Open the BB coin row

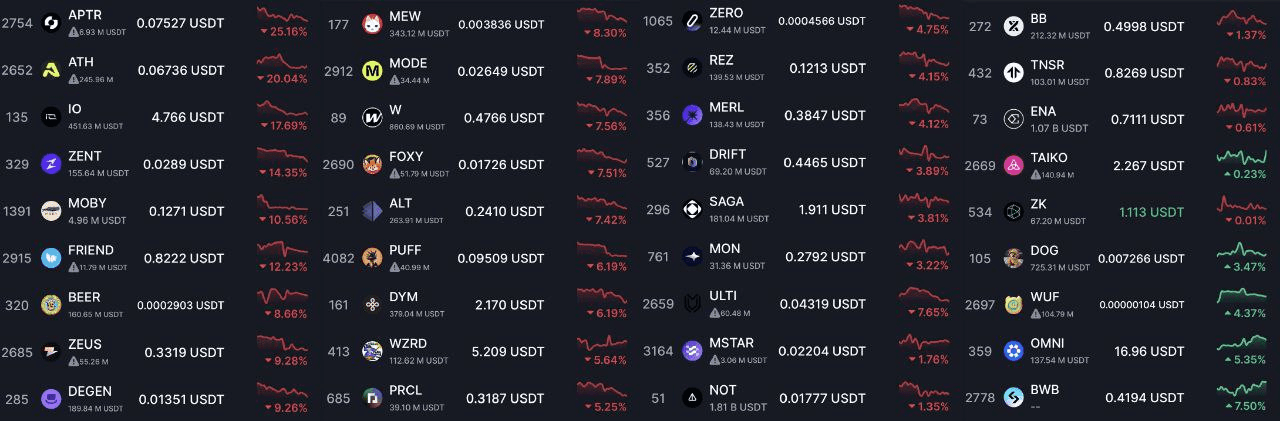1039,19
